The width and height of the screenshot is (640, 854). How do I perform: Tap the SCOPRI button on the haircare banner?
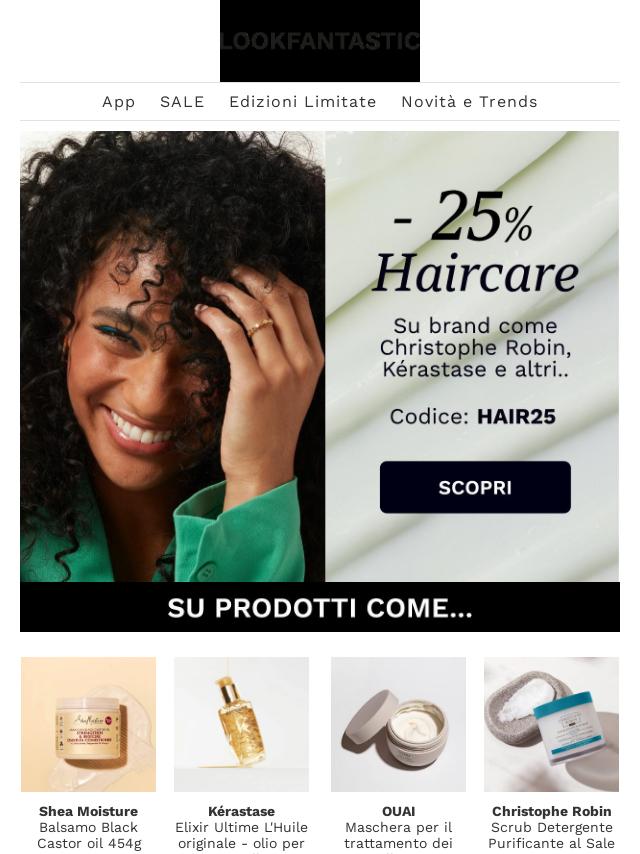tap(475, 487)
